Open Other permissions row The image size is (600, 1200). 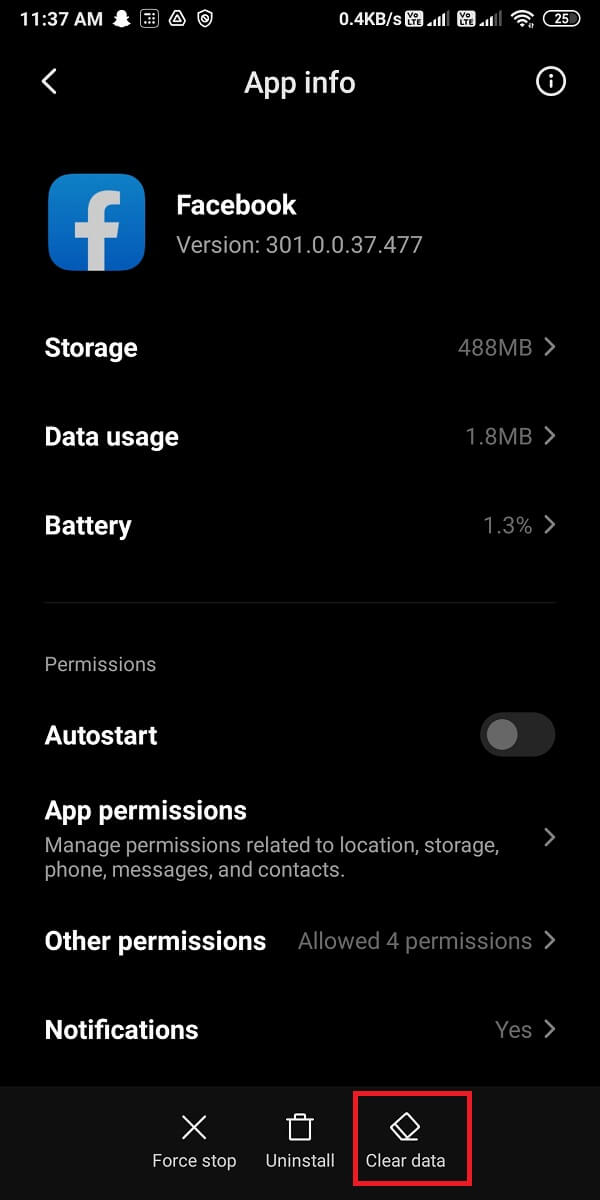click(x=300, y=941)
